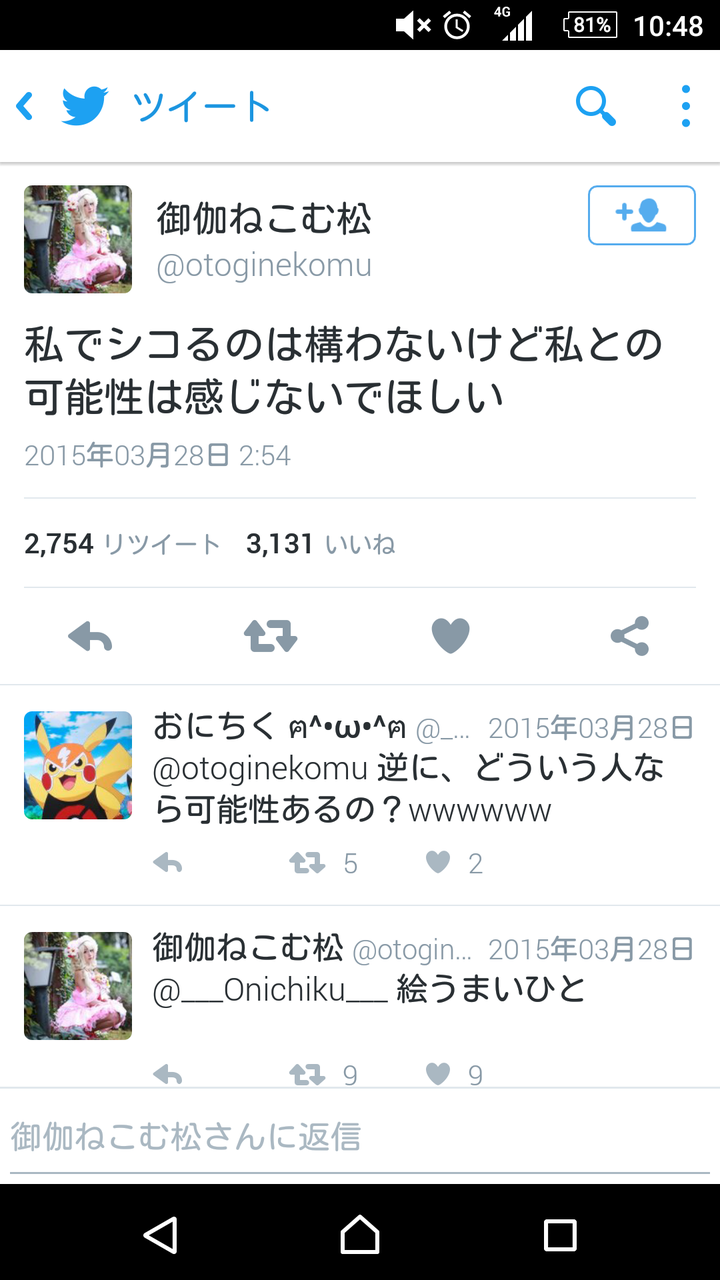
Task: Reply to おにちく's comment with the reply arrow
Action: pos(167,862)
